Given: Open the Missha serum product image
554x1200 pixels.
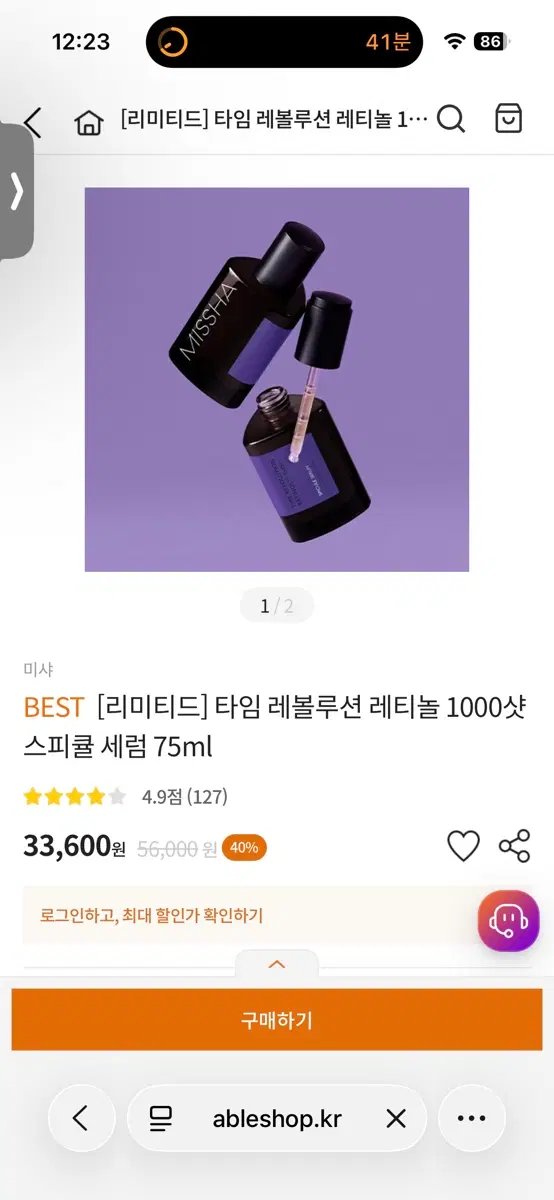Looking at the screenshot, I should pos(277,379).
